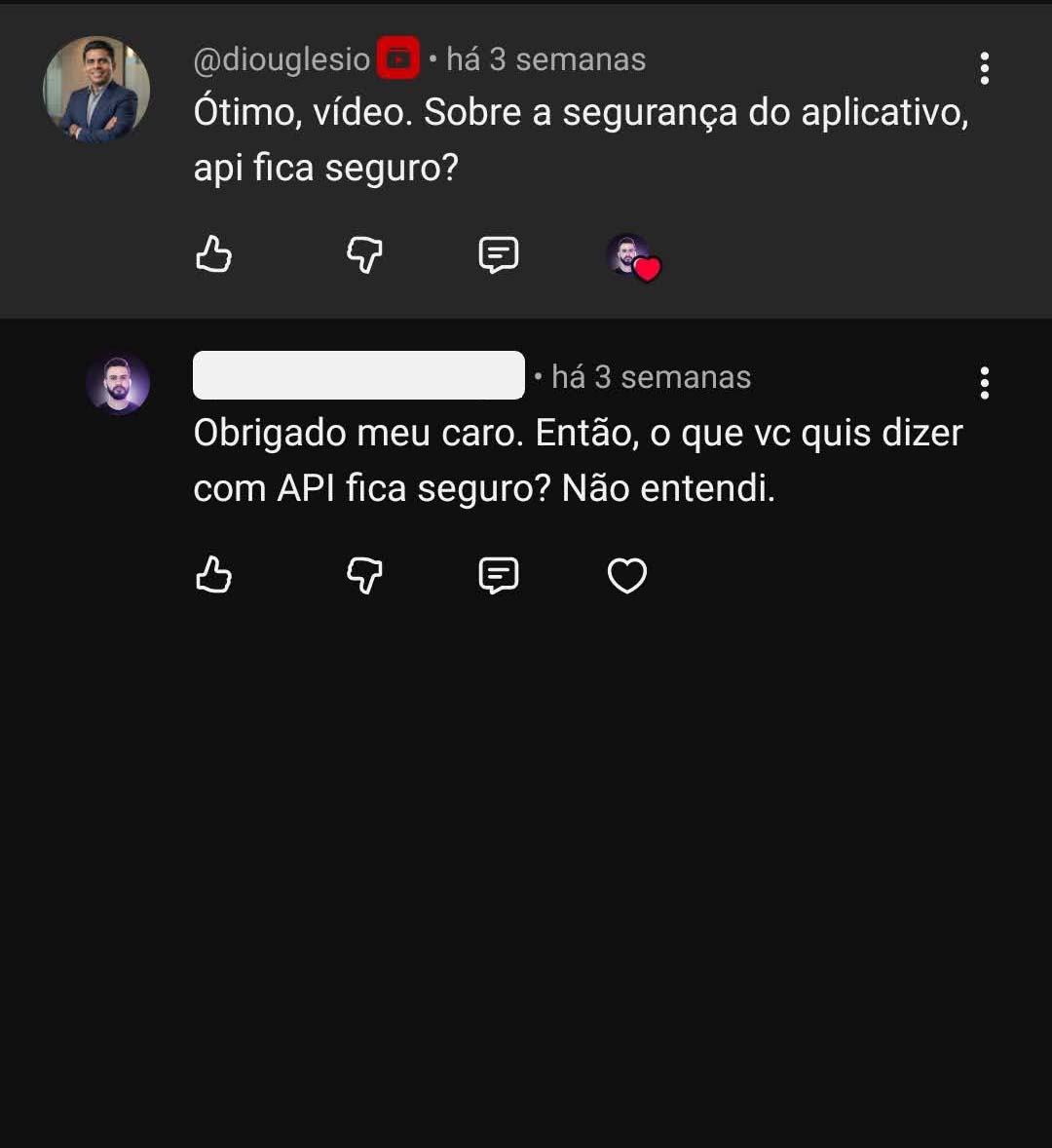Open options menu for @diouglesio's comment
Screen dimensions: 1052x1148
[984, 68]
